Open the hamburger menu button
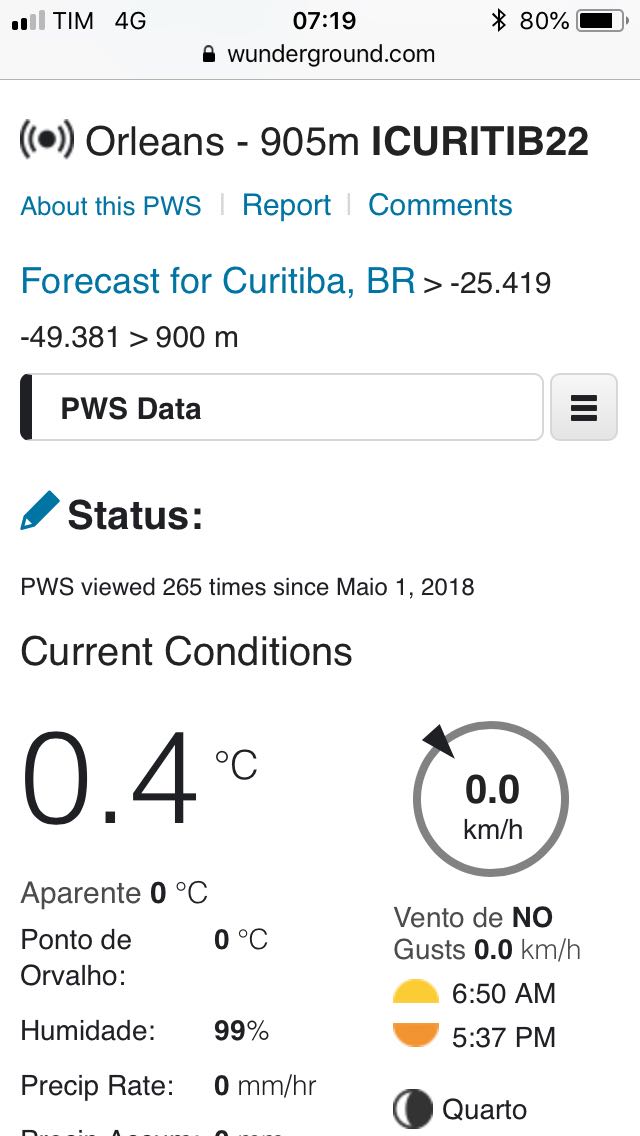 (x=583, y=407)
